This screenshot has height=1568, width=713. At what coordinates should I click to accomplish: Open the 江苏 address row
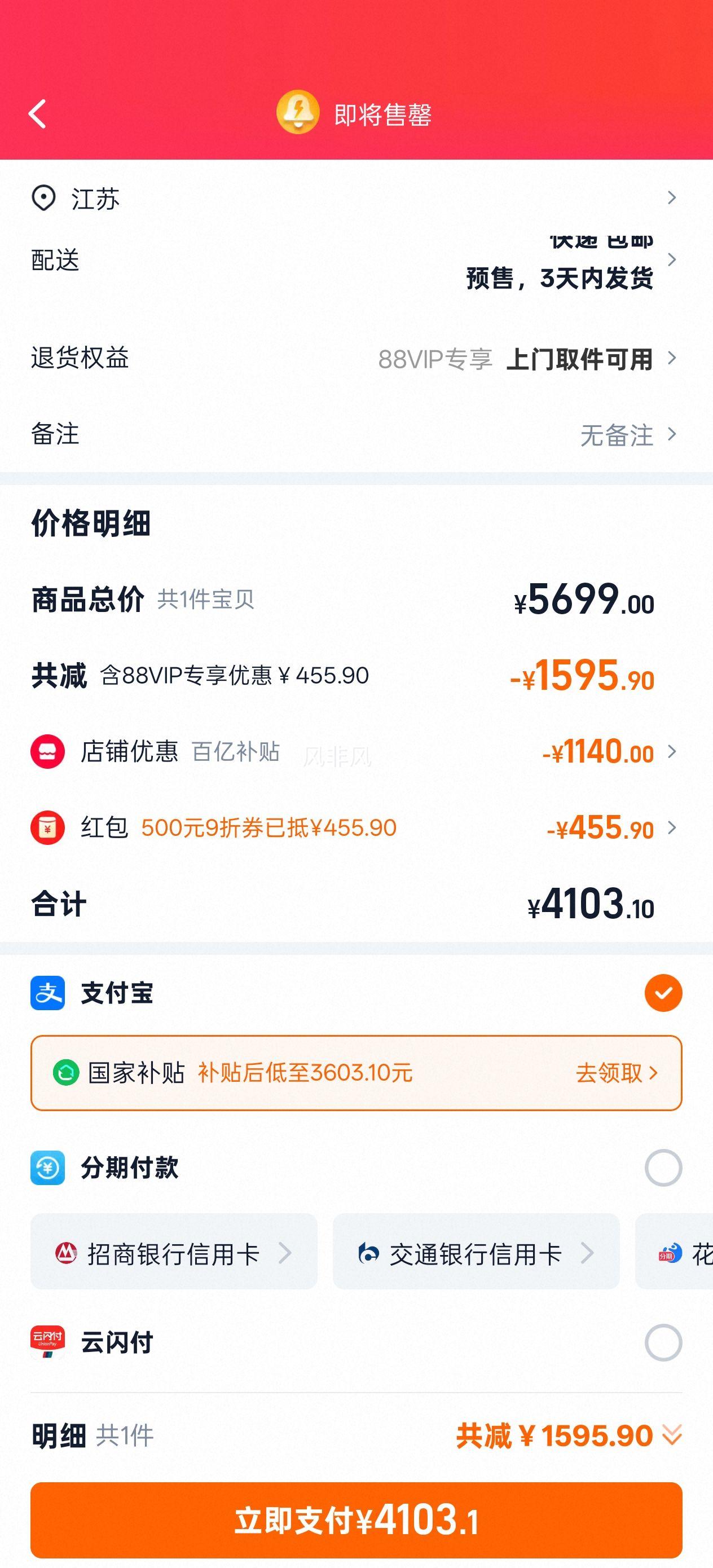tap(356, 199)
